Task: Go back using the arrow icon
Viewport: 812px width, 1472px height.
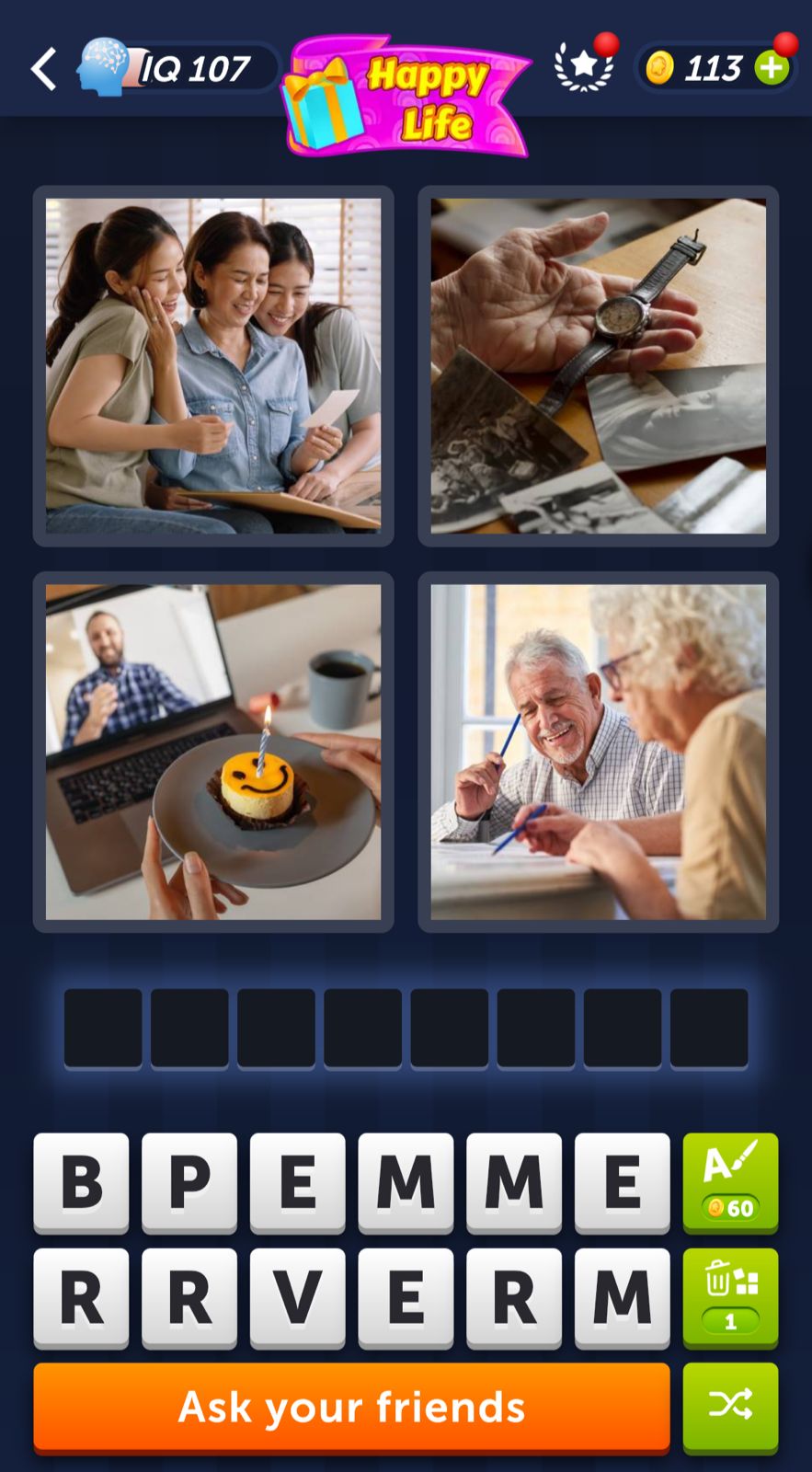Action: 43,69
